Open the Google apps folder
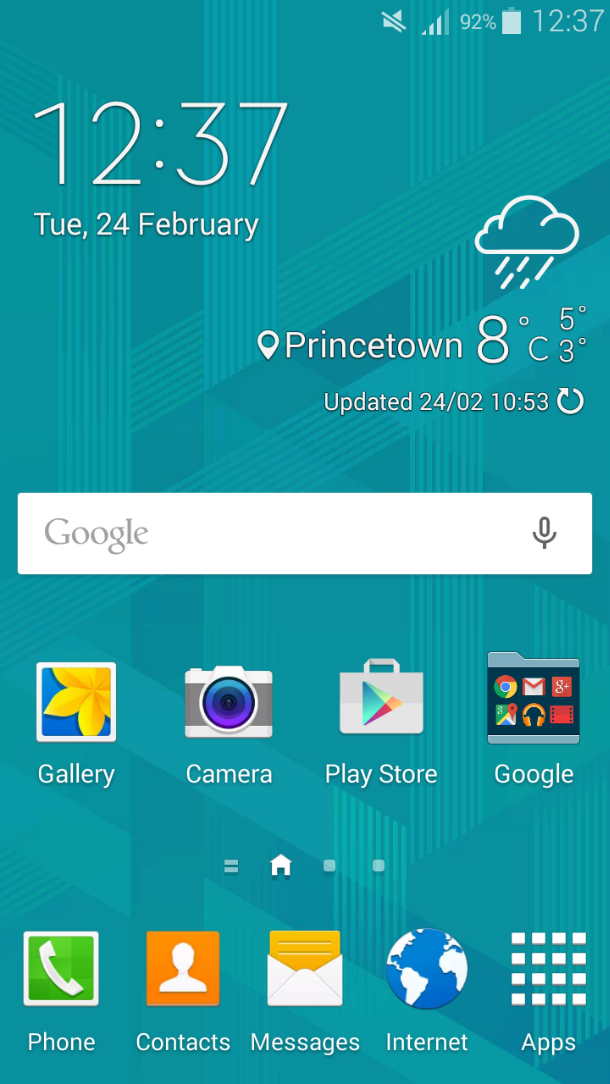The height and width of the screenshot is (1084, 610). [x=533, y=699]
